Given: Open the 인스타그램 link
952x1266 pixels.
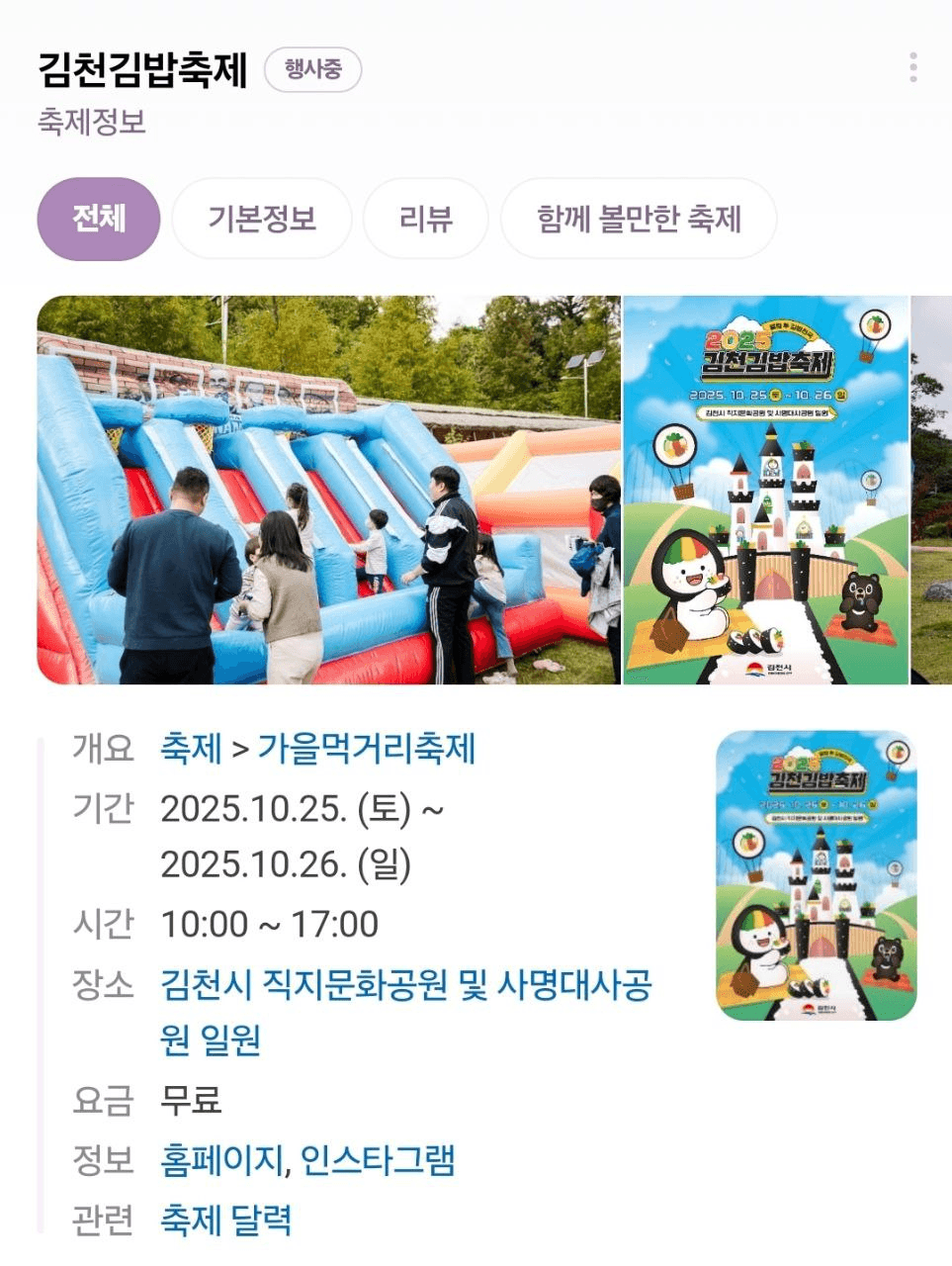Looking at the screenshot, I should coord(378,1160).
